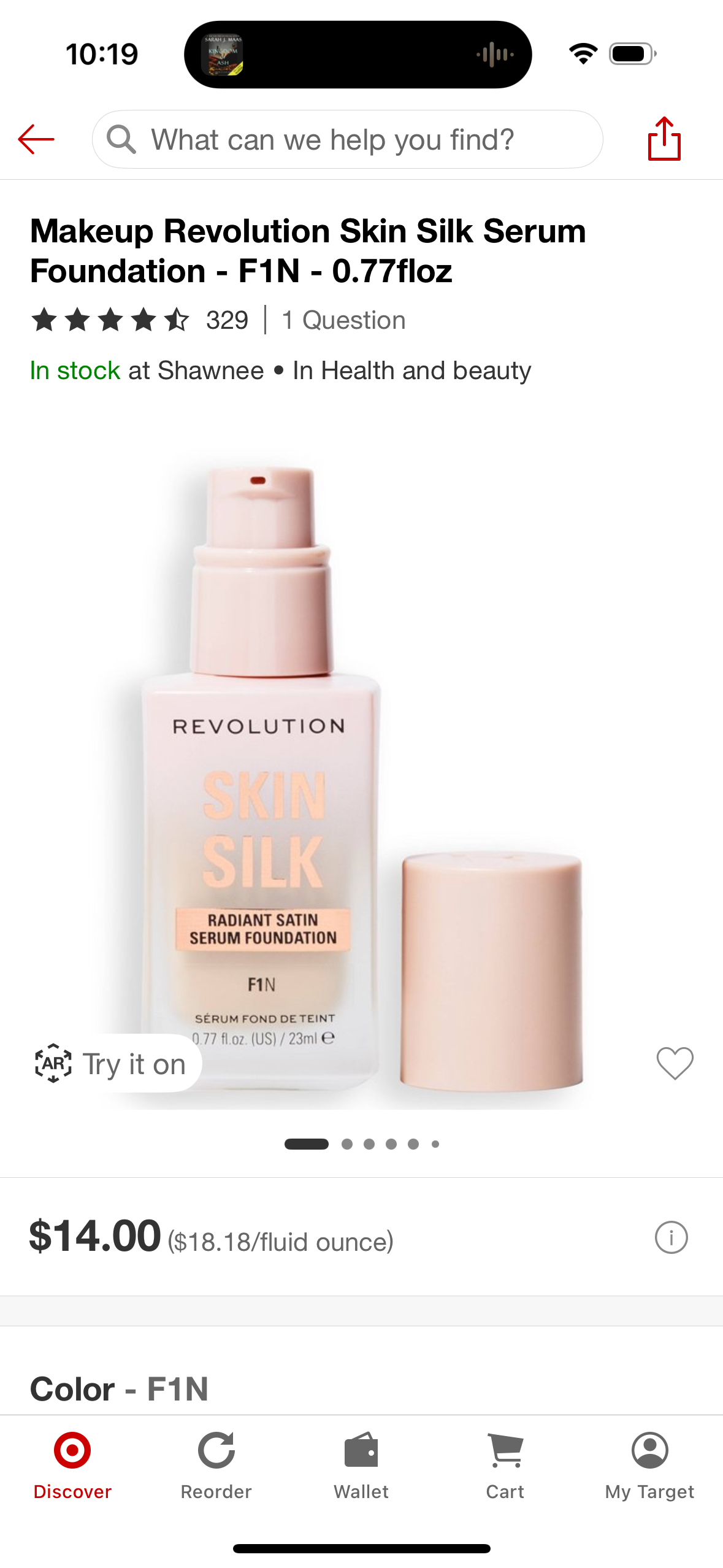Share this foundation product

664,139
